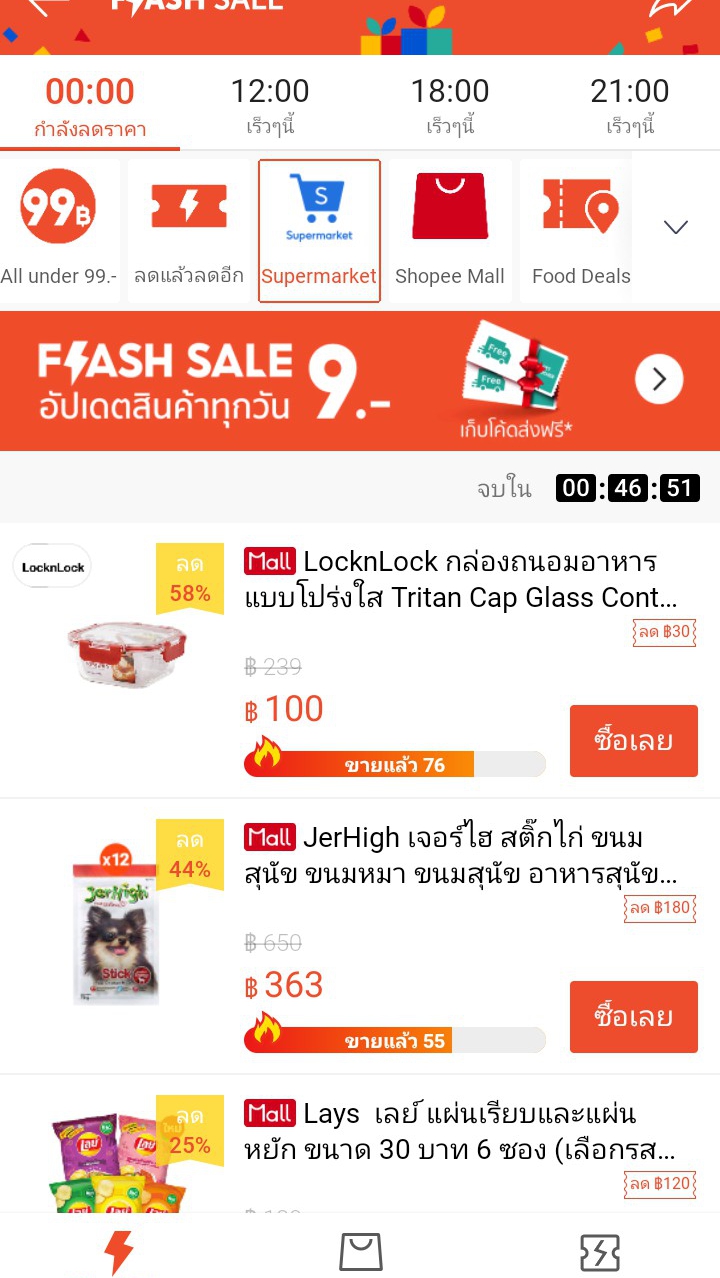Screen dimensions: 720x1278
Task: Open the JerHigh chicken stick product
Action: pos(460,856)
